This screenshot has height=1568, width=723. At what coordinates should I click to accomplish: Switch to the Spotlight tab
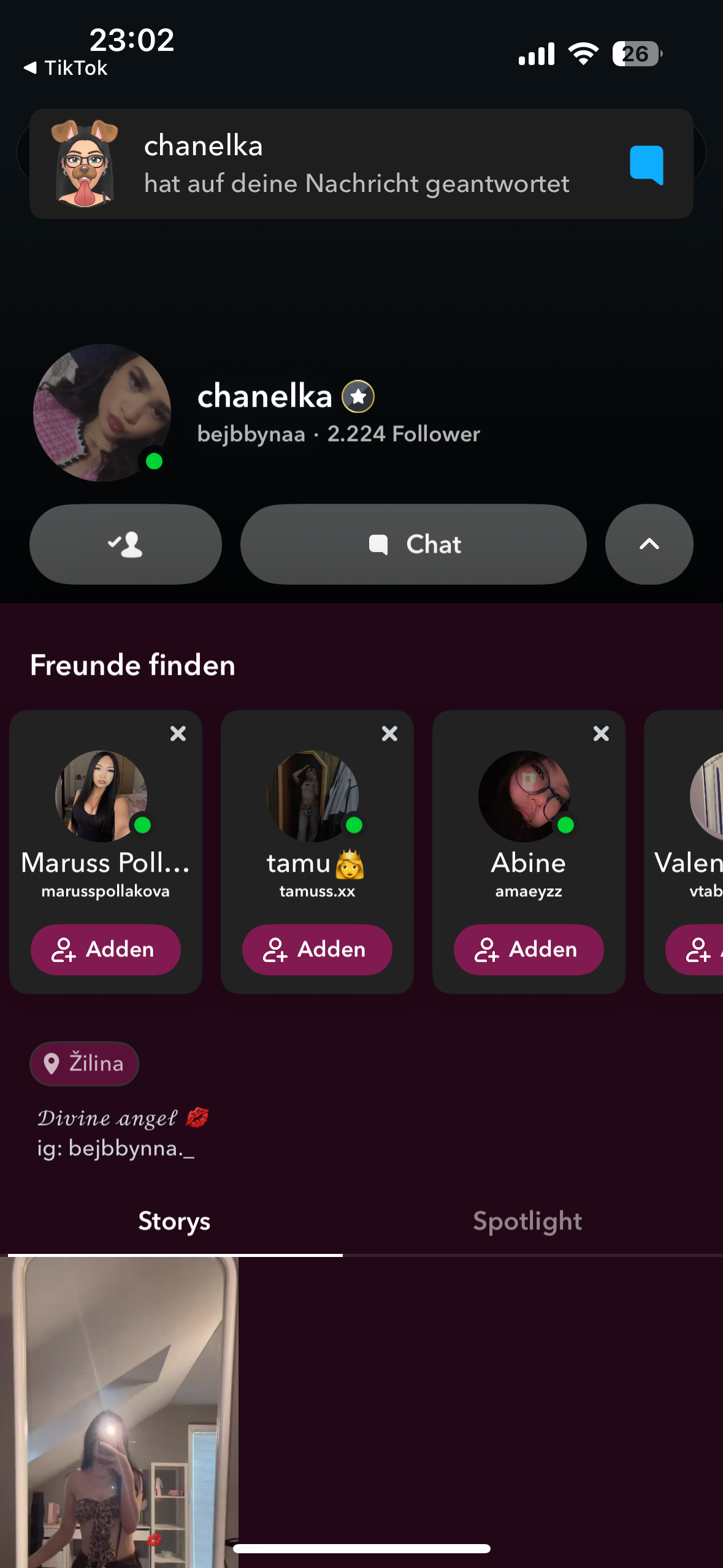527,1221
